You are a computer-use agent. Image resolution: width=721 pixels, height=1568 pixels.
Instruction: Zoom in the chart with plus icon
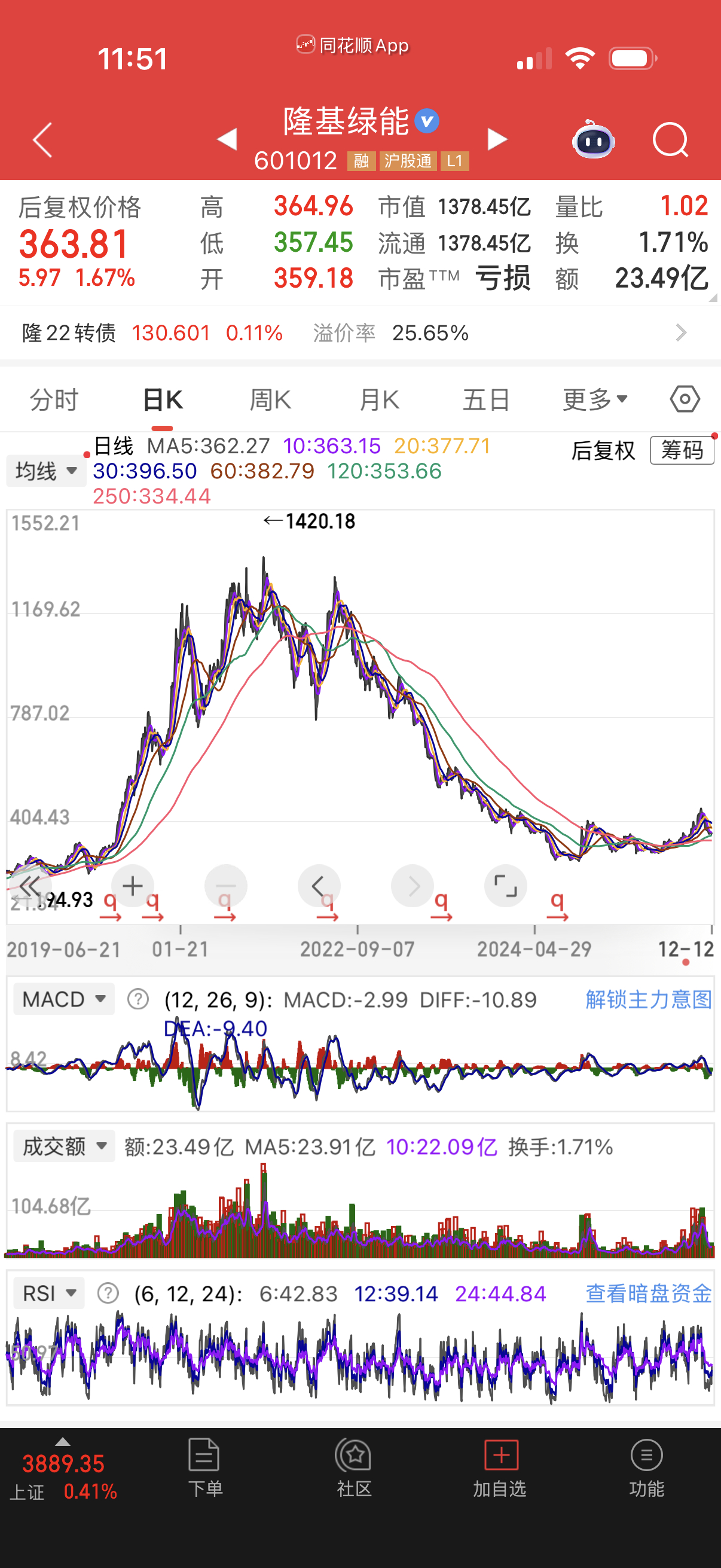coord(133,886)
